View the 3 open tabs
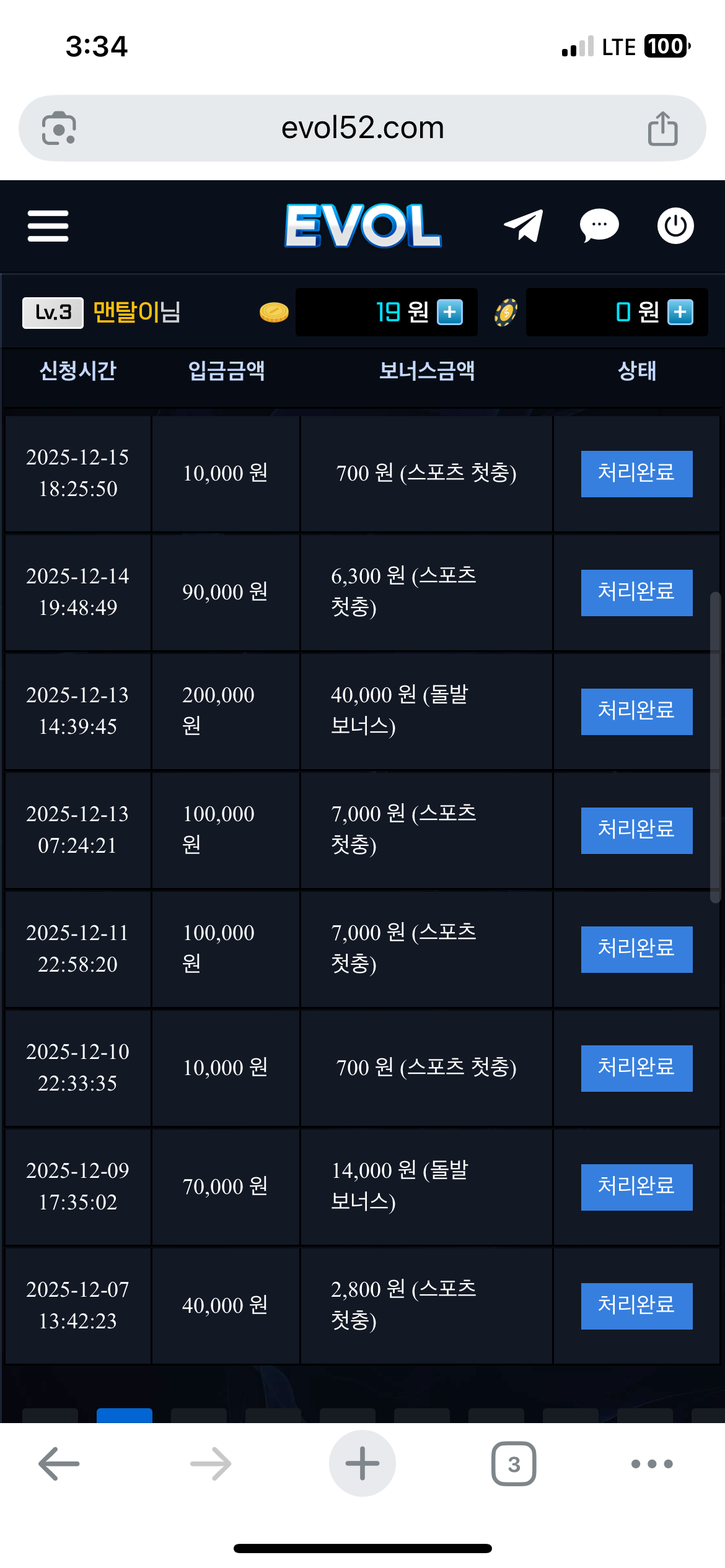725x1568 pixels. [x=514, y=1464]
